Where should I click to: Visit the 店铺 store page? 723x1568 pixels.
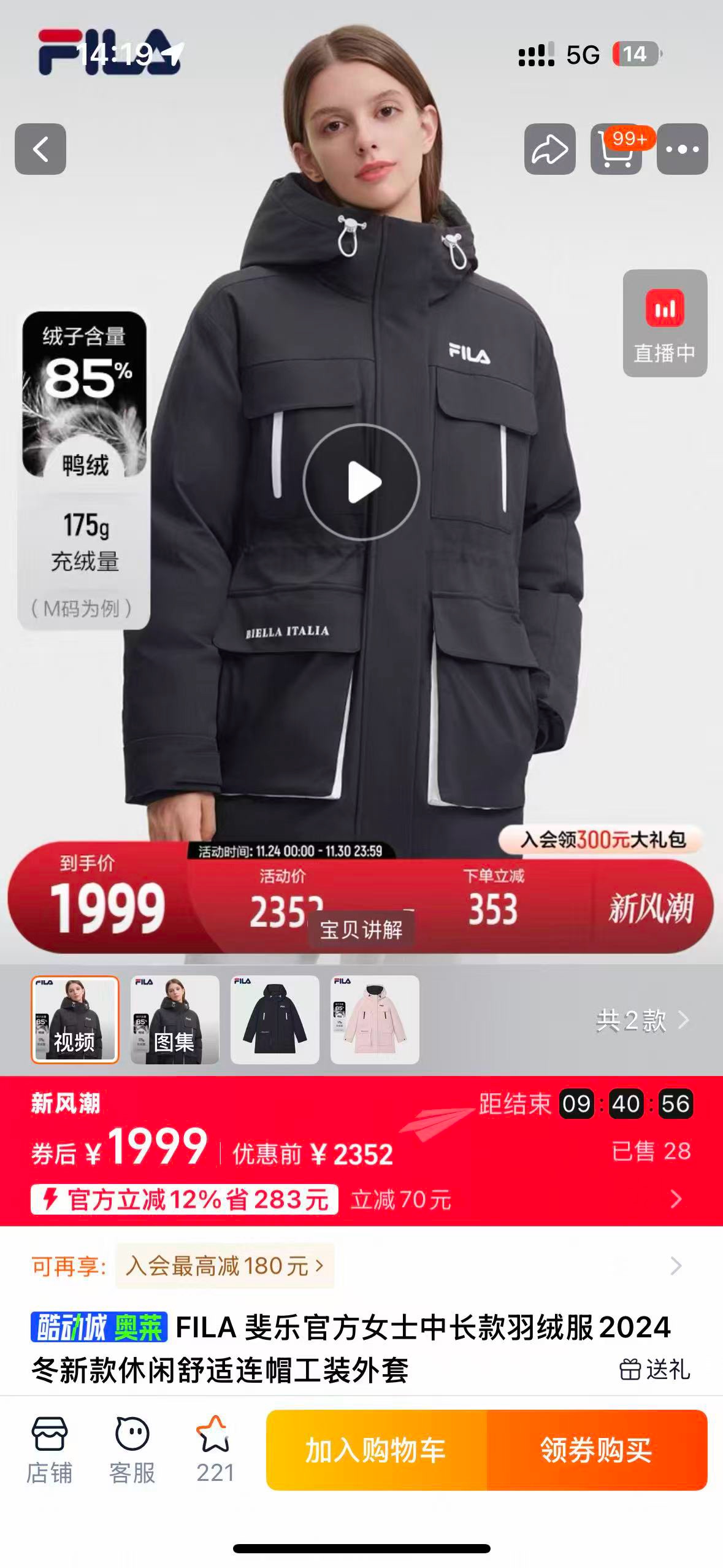coord(49,1450)
